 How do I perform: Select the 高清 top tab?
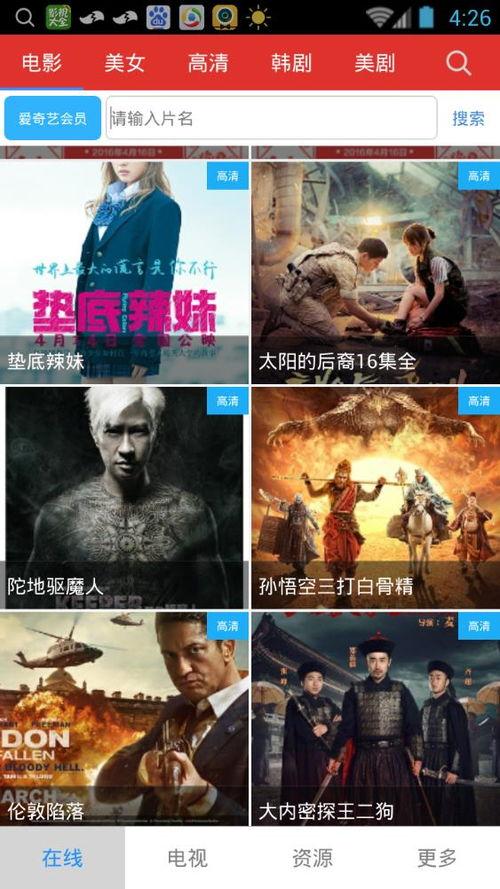click(208, 63)
